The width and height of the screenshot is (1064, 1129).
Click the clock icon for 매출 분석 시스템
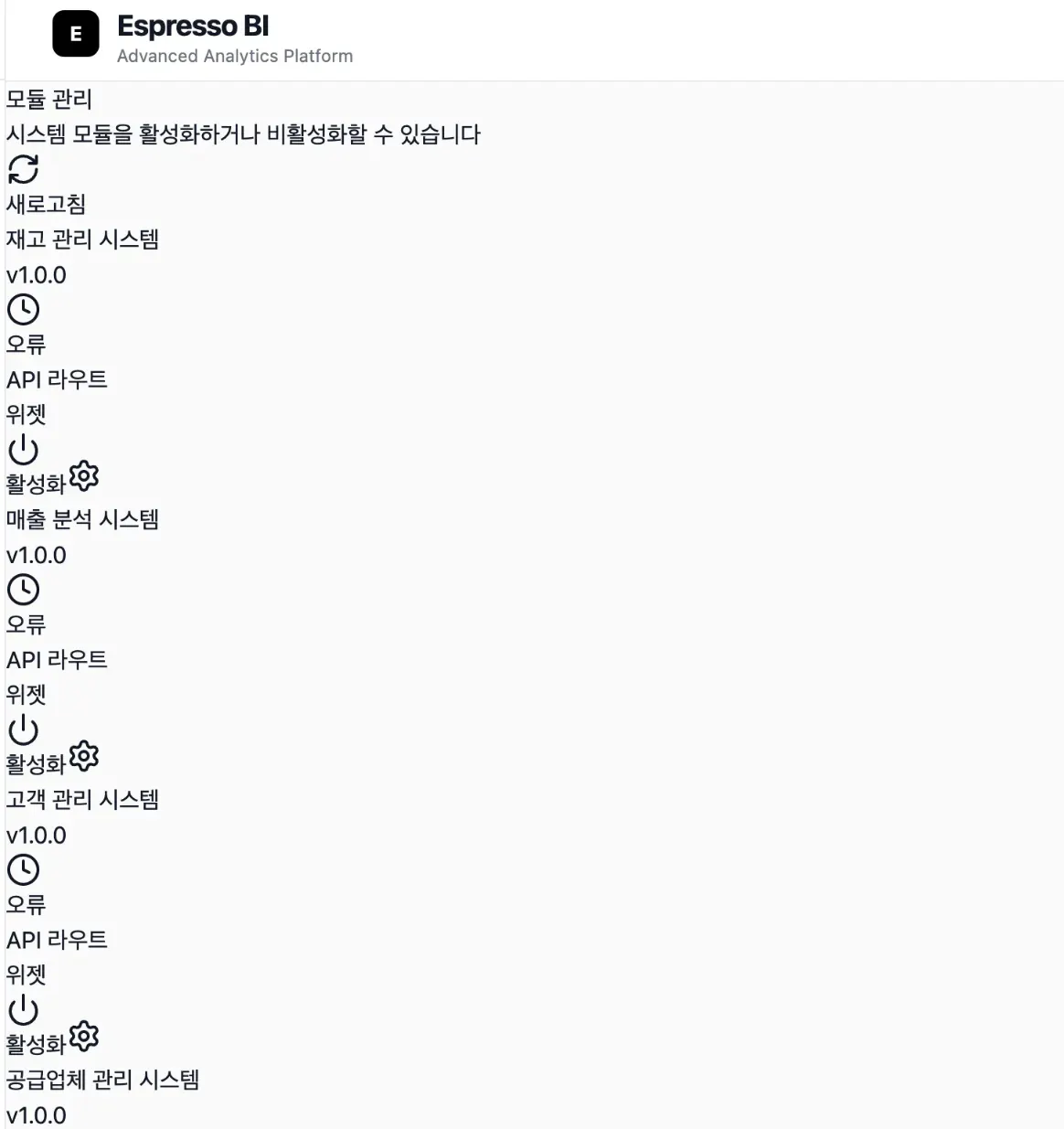click(x=24, y=590)
